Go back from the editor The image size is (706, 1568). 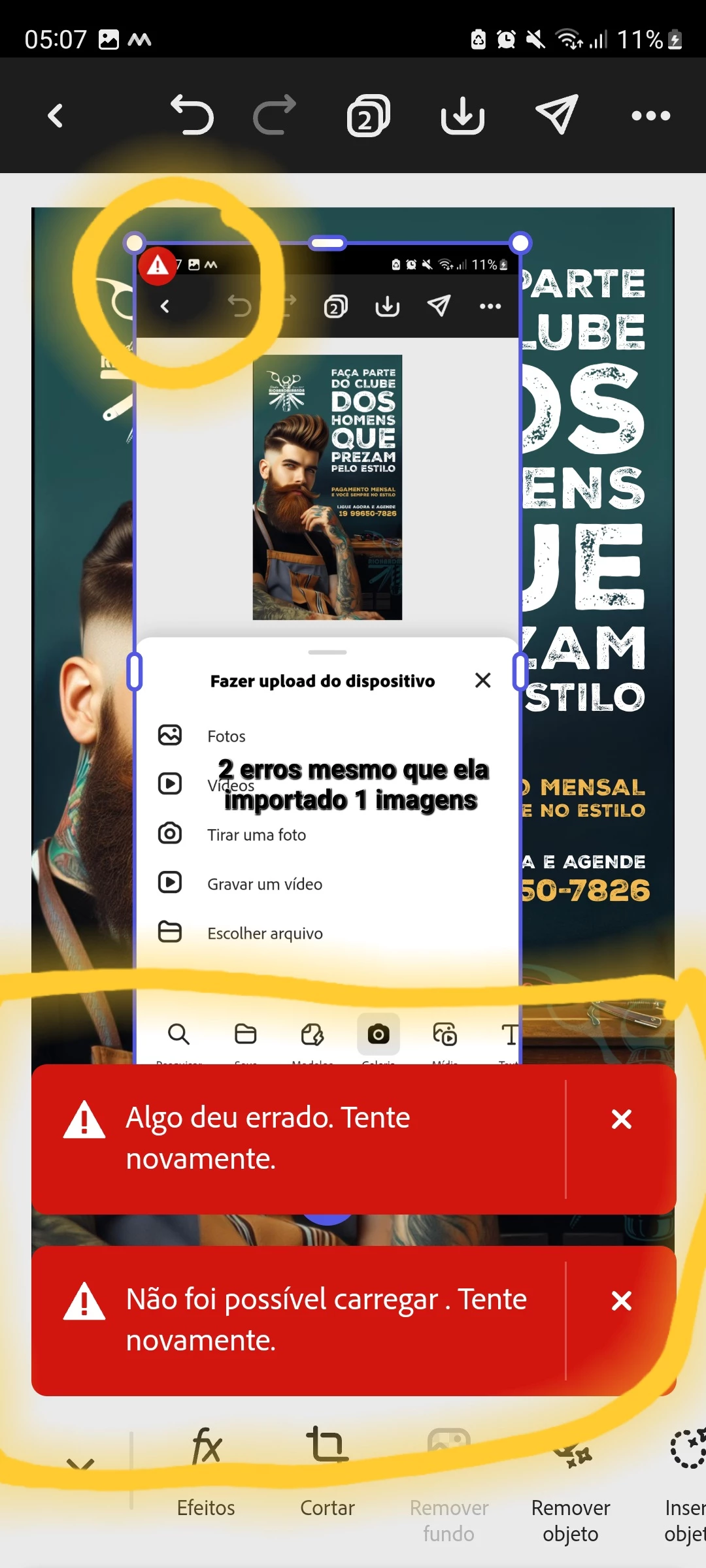56,116
